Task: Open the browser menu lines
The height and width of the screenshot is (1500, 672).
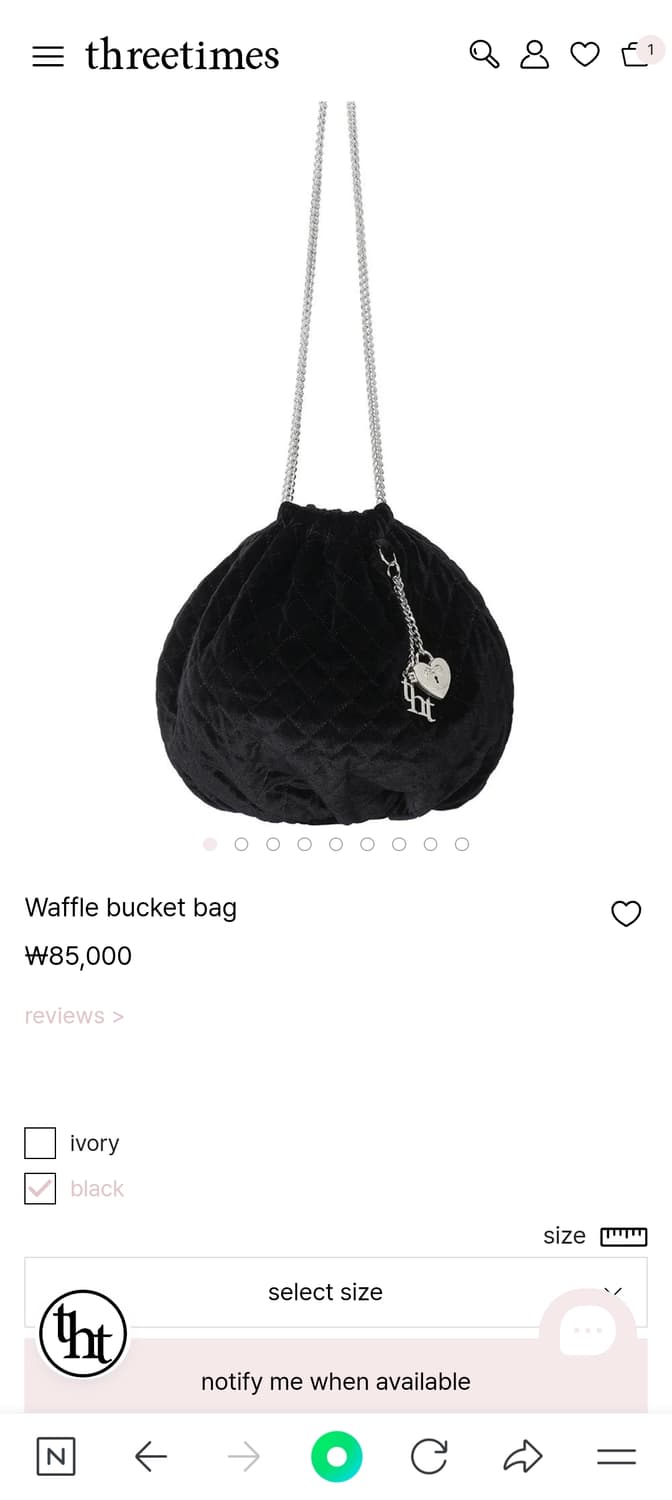Action: 616,1457
